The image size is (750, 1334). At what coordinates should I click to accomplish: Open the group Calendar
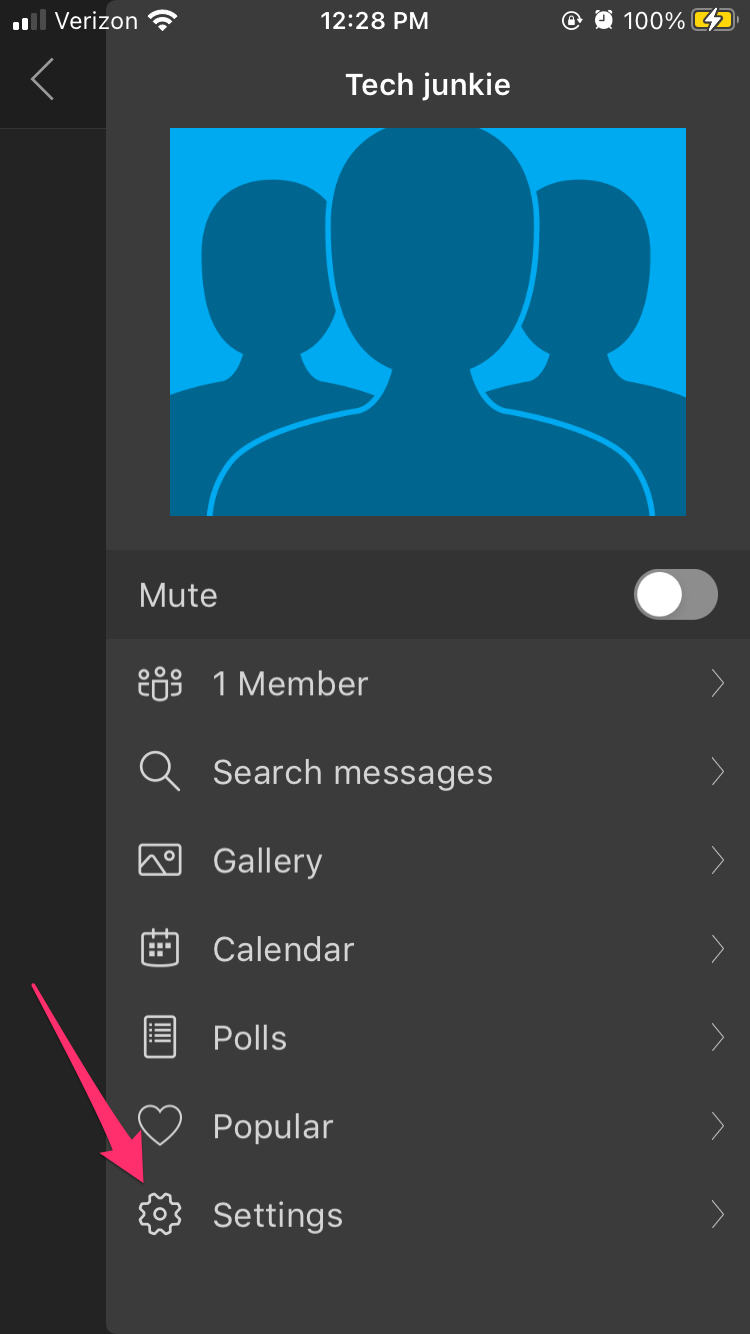[x=428, y=949]
